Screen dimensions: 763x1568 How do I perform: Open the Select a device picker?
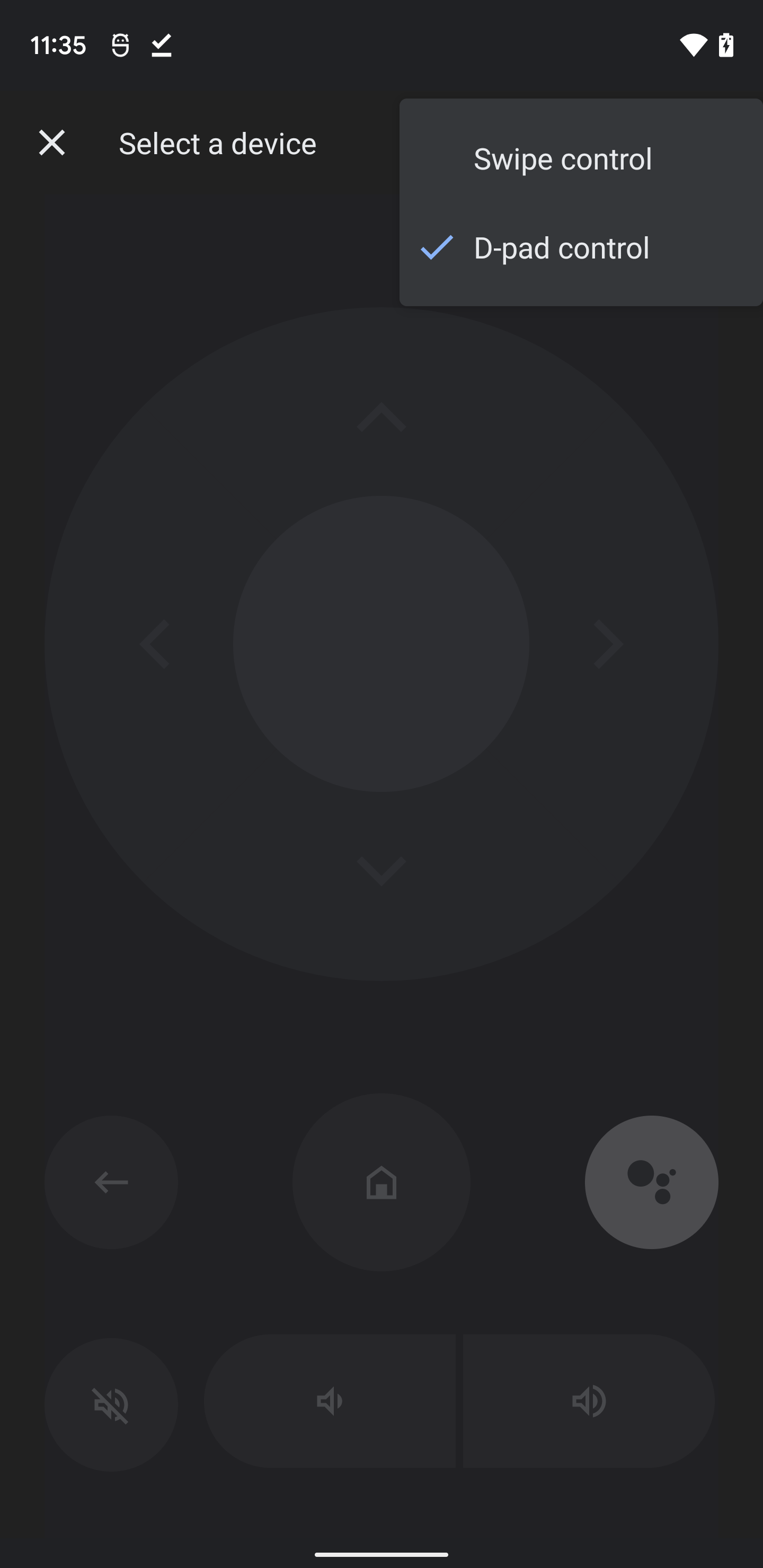217,143
